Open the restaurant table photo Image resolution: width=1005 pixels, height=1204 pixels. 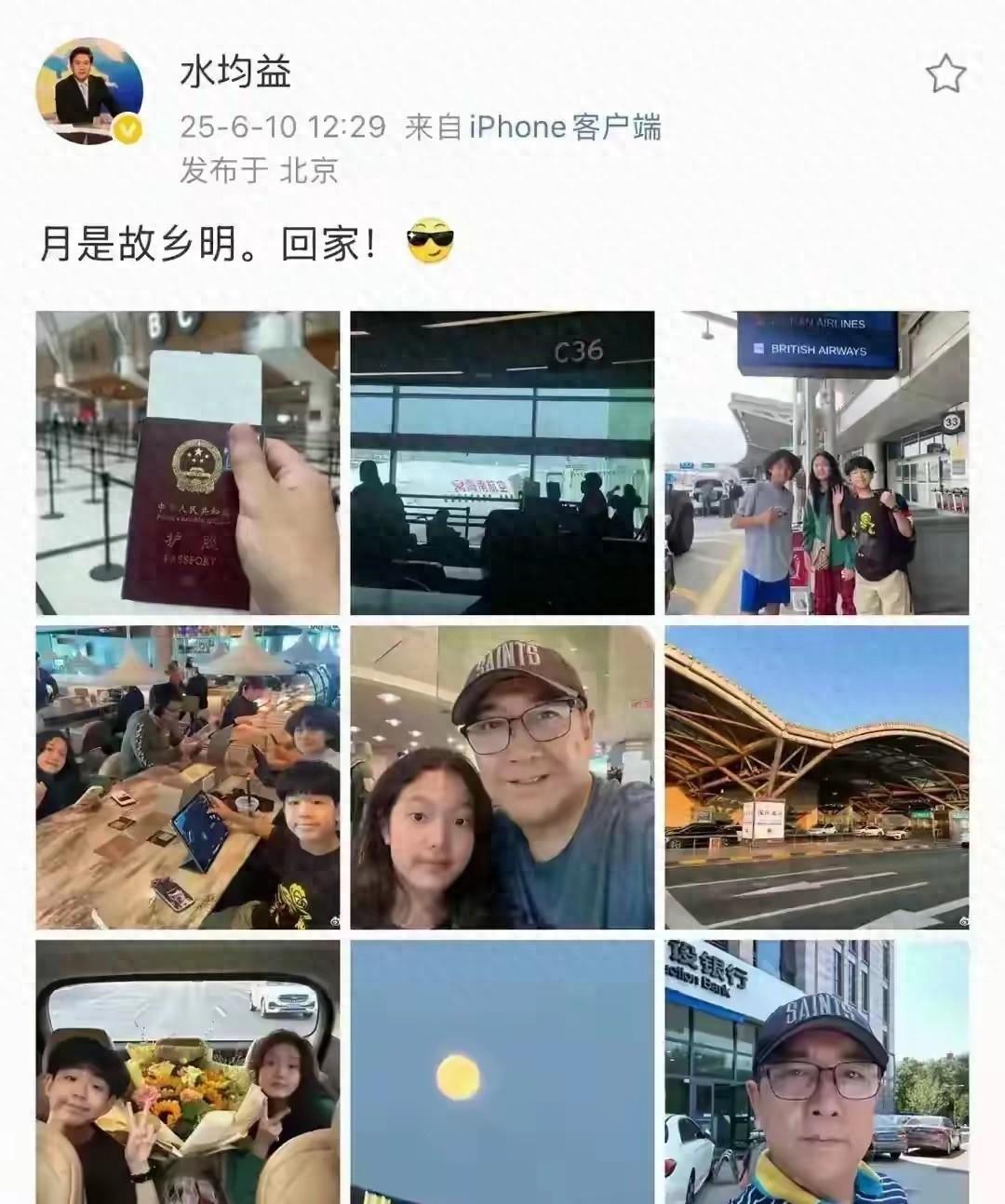pos(188,777)
